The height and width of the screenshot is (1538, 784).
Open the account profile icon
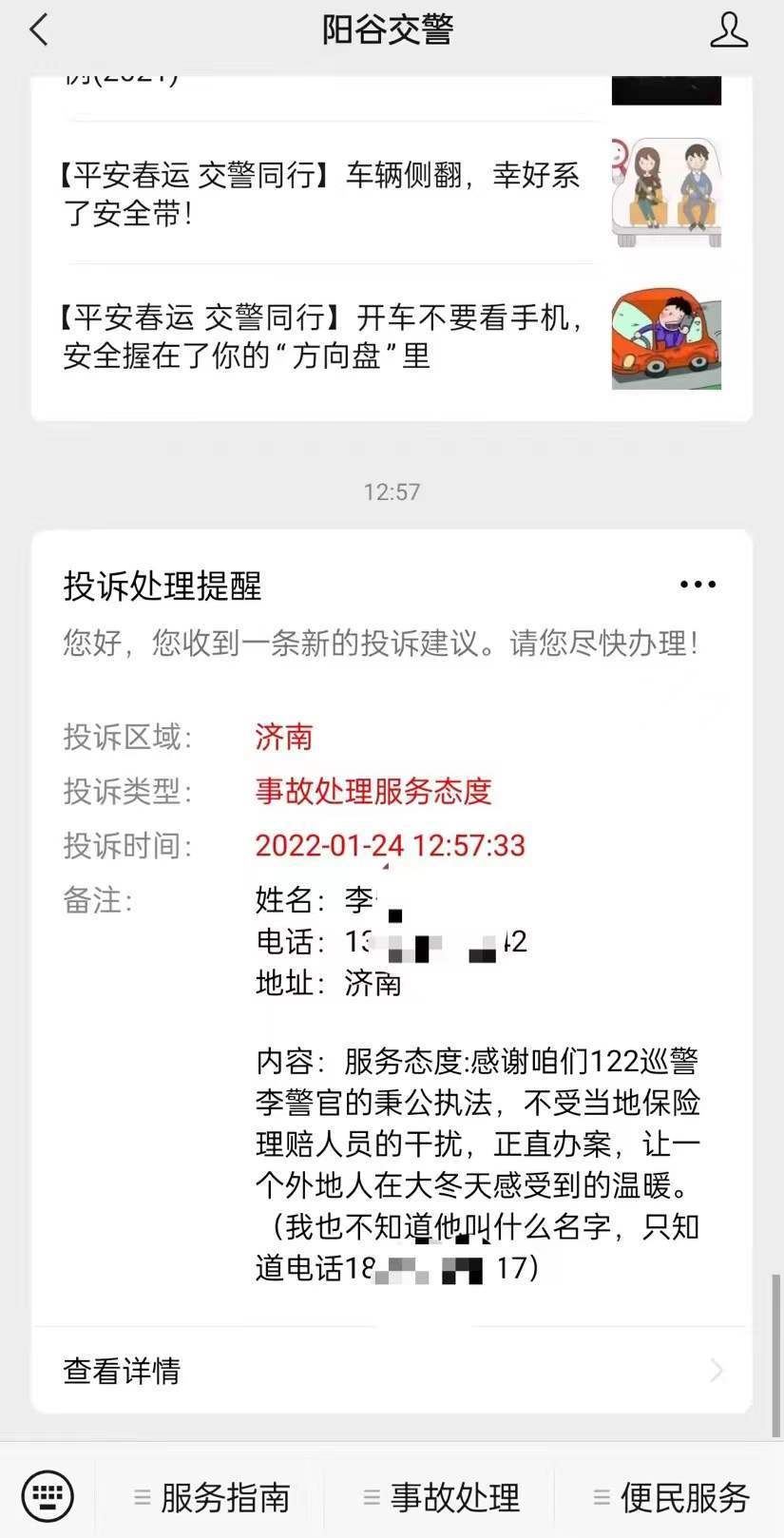729,30
